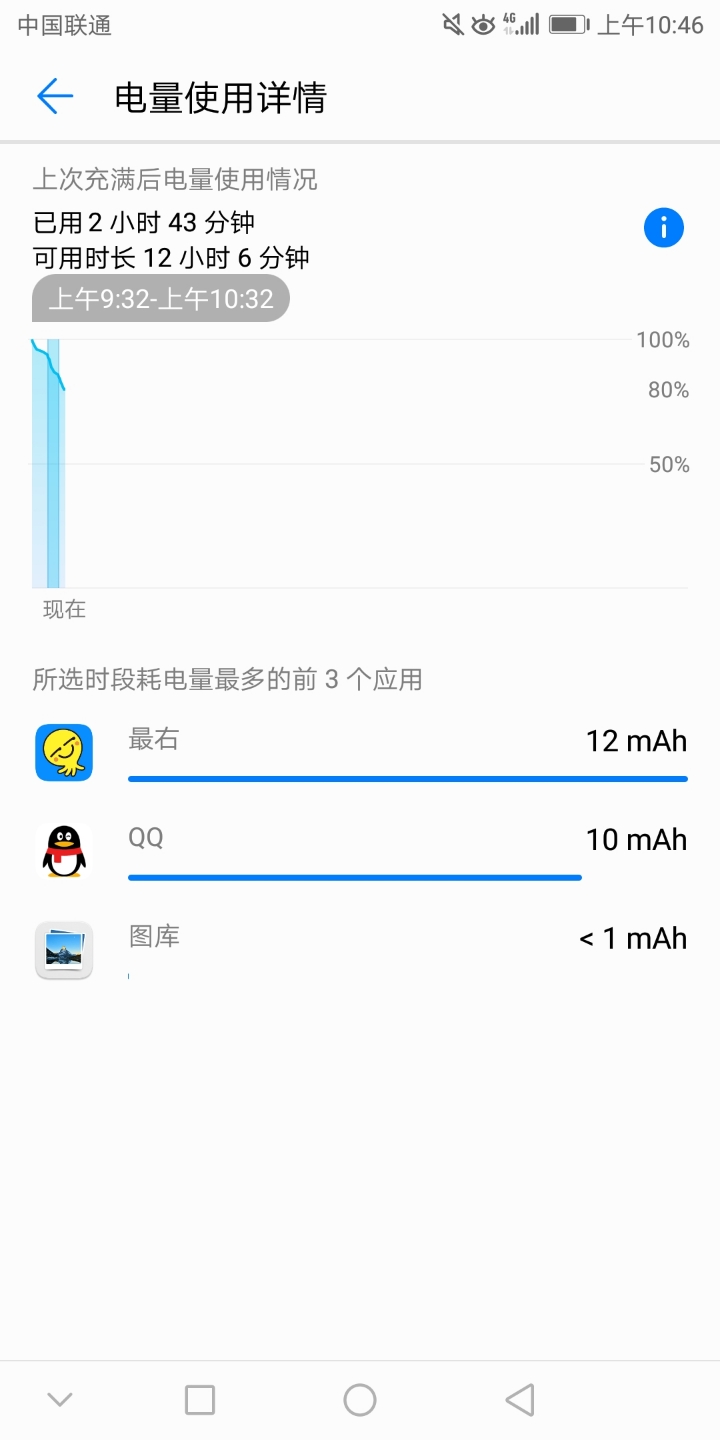Tap the system back button
This screenshot has width=720, height=1440.
520,1400
